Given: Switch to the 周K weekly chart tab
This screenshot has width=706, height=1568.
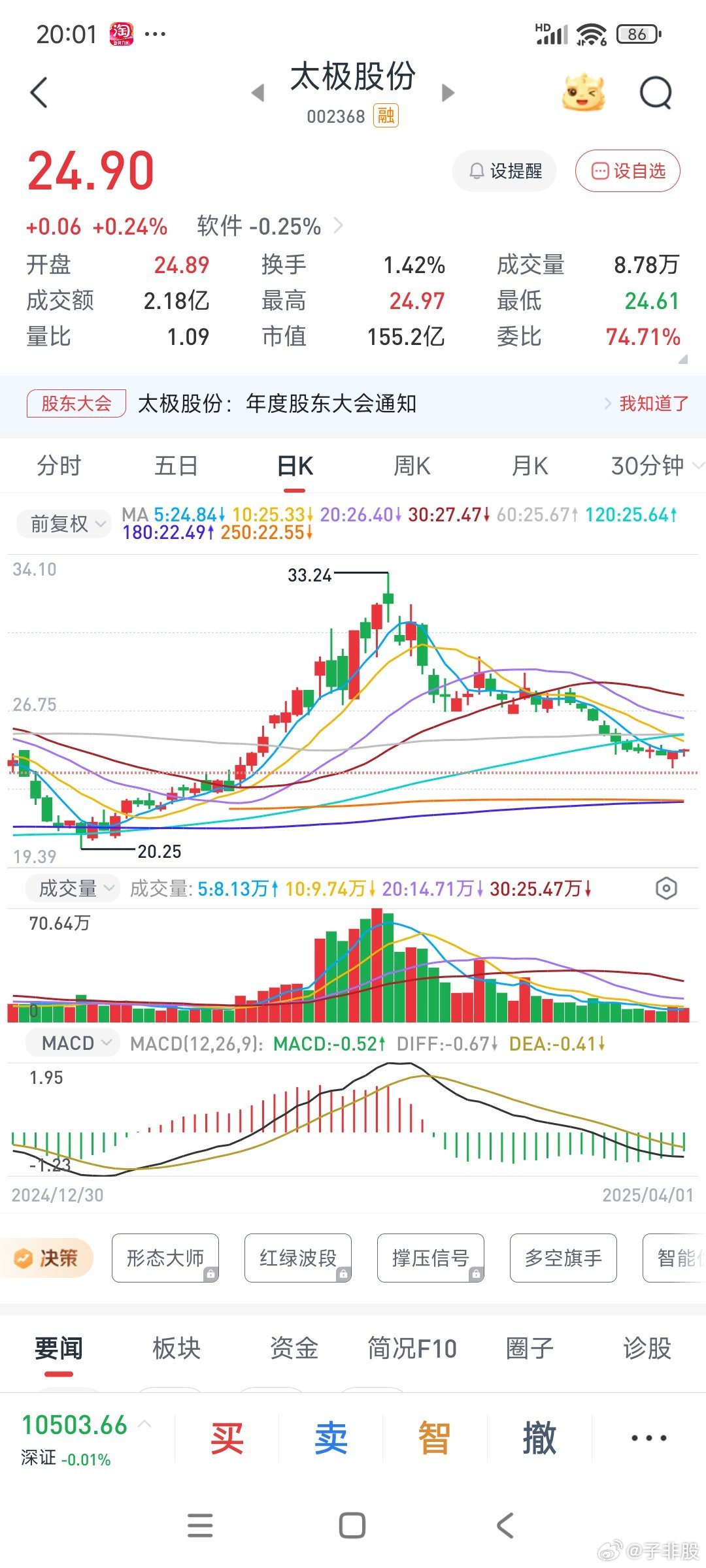Looking at the screenshot, I should coord(411,466).
